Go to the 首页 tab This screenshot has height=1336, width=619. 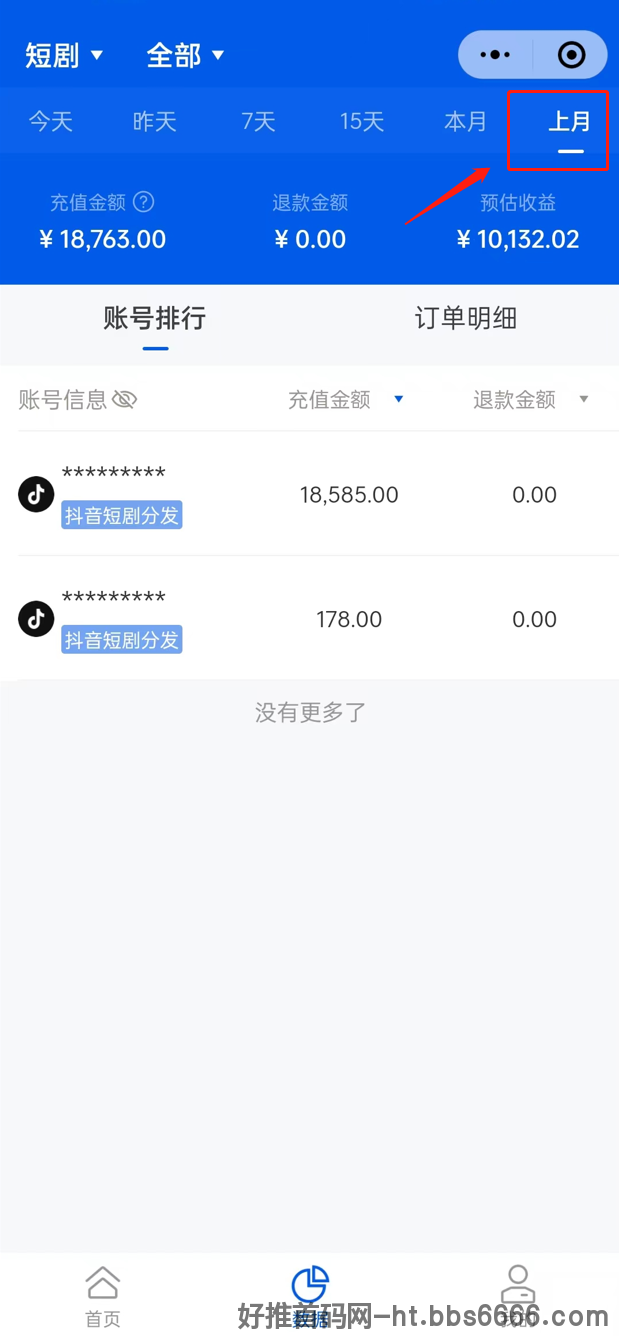tap(103, 1296)
